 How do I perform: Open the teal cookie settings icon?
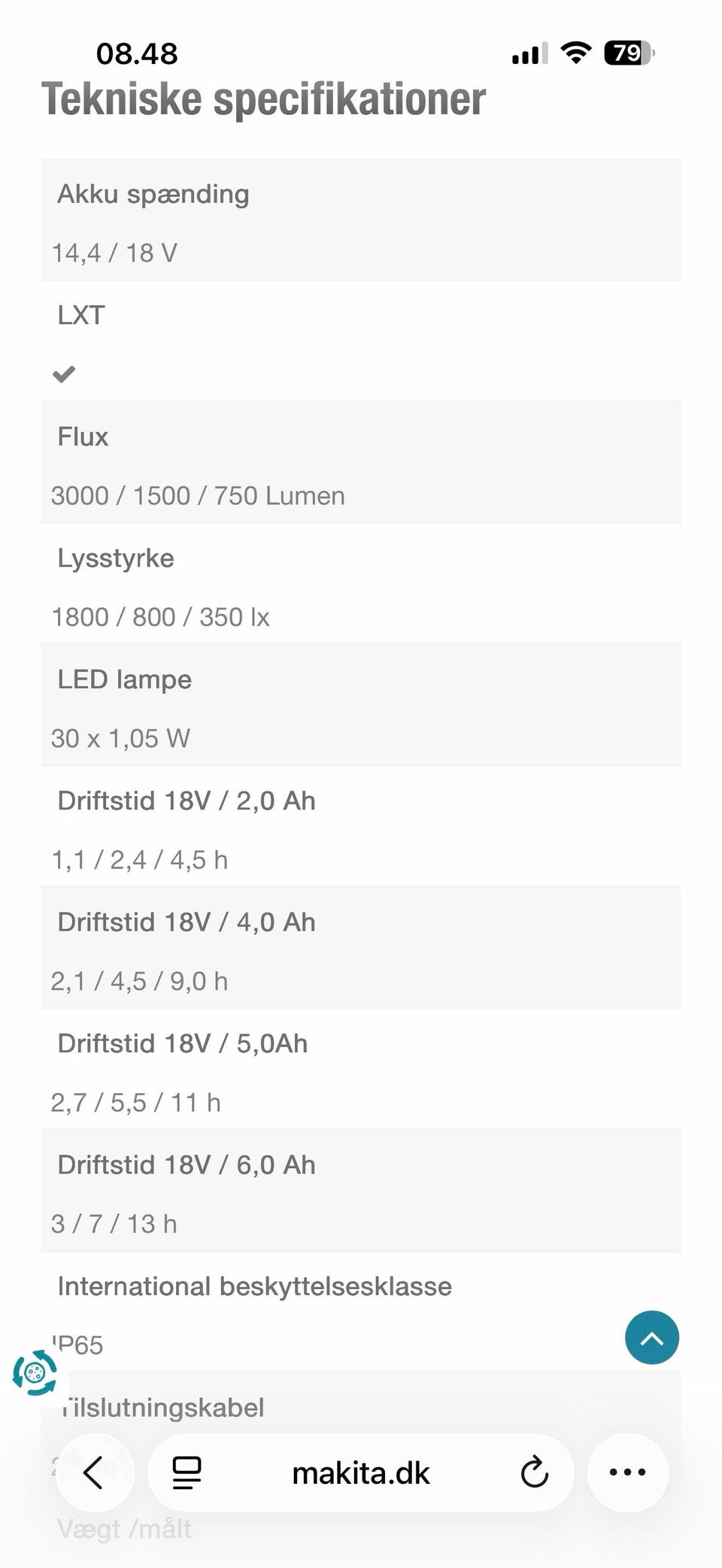(35, 1373)
